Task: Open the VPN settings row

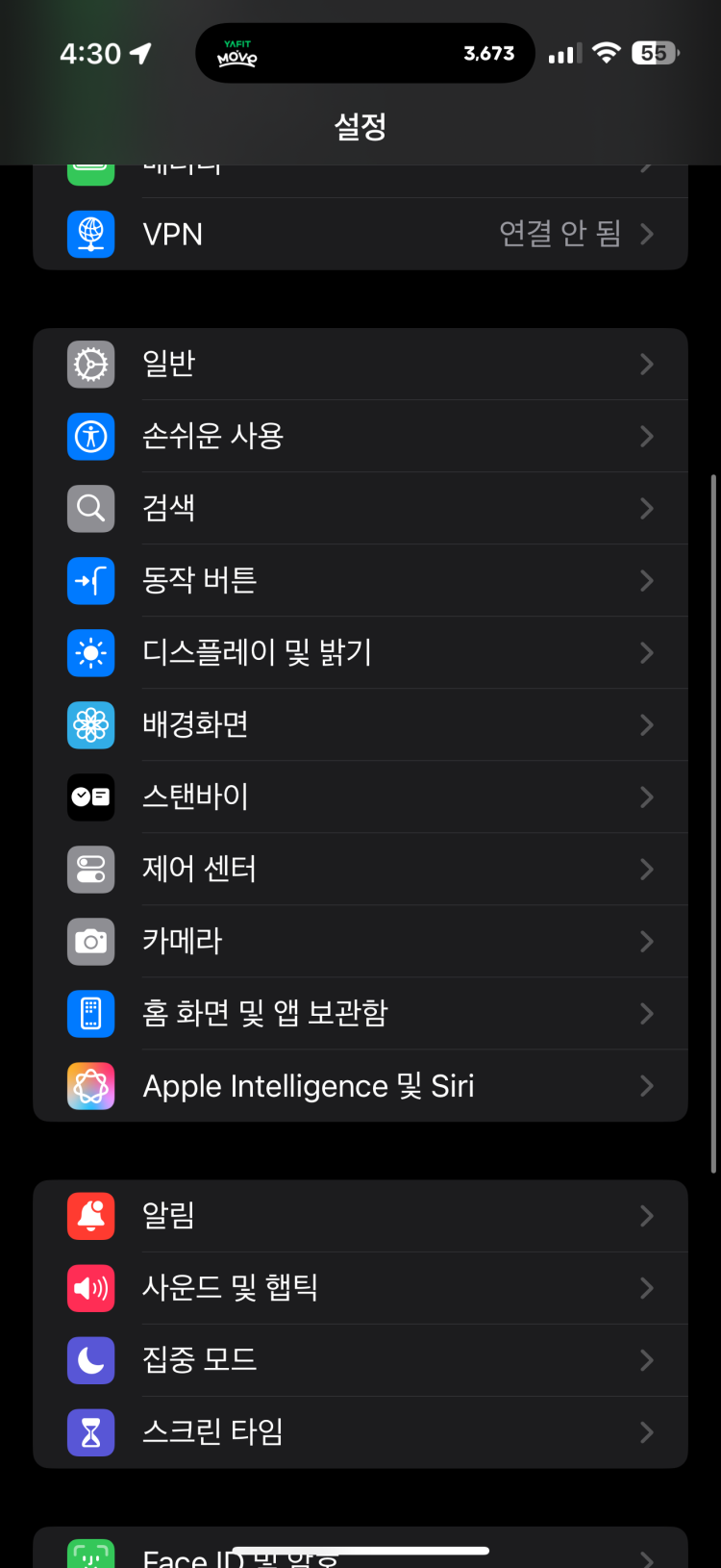Action: coord(360,234)
